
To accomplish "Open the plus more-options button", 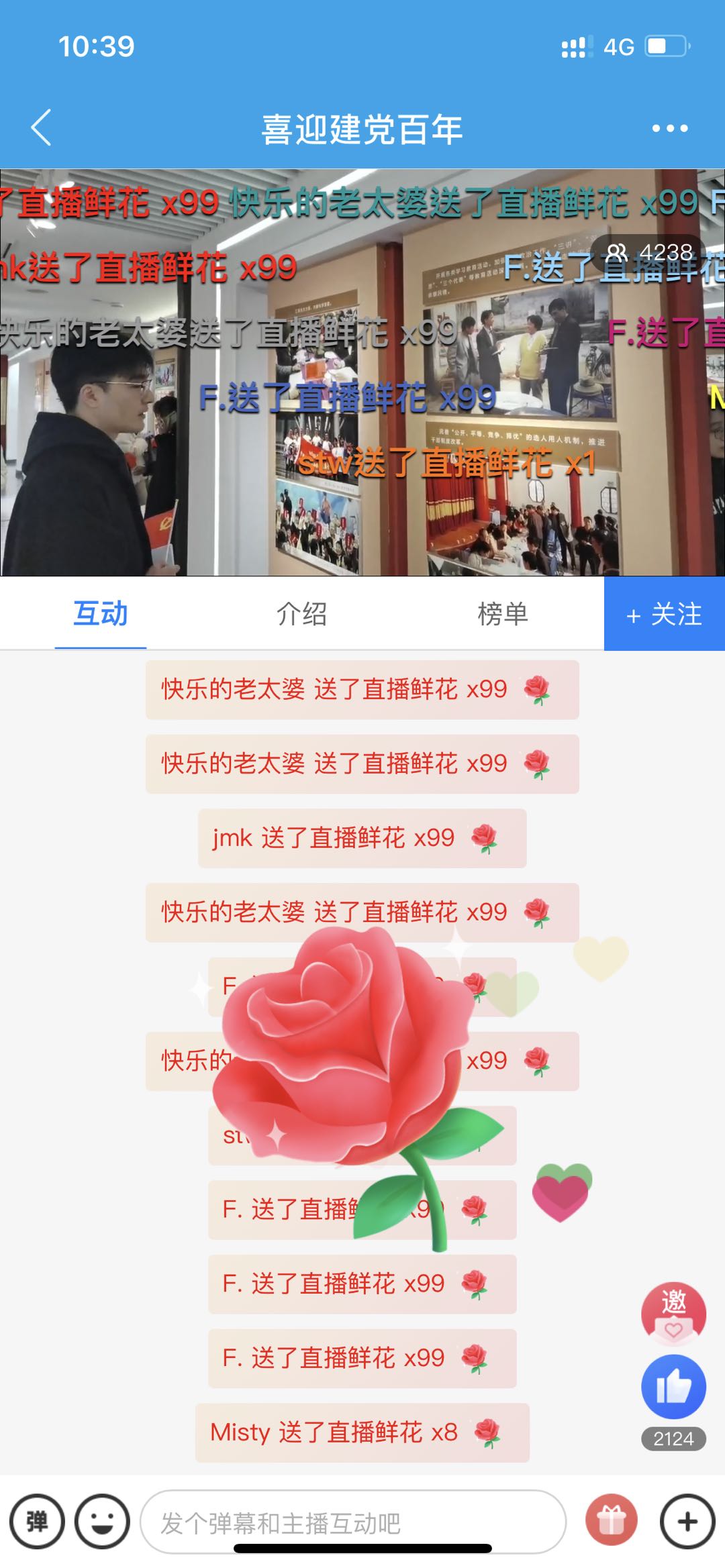I will (687, 1521).
